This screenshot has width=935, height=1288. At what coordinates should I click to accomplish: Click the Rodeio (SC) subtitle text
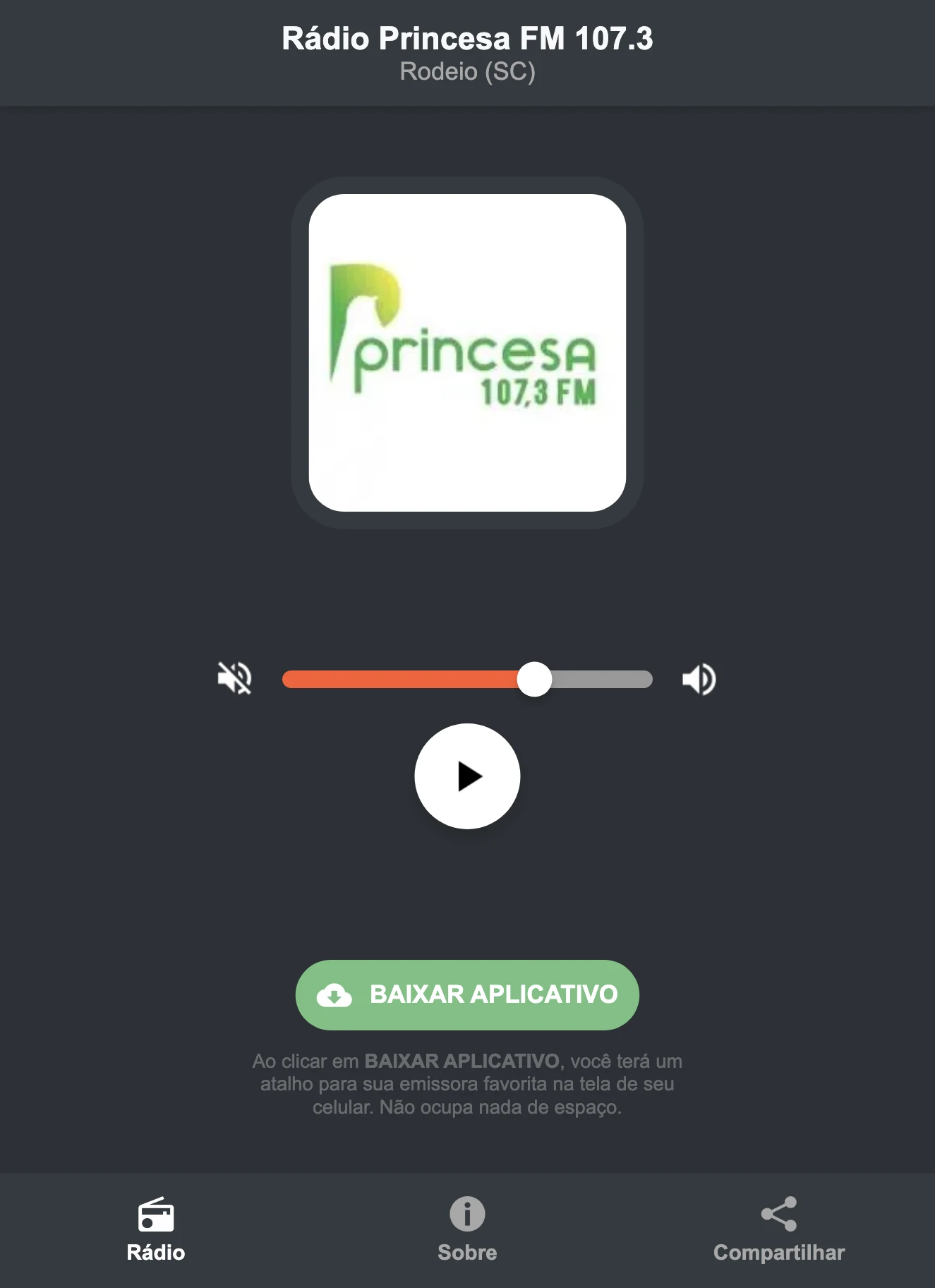pyautogui.click(x=467, y=71)
